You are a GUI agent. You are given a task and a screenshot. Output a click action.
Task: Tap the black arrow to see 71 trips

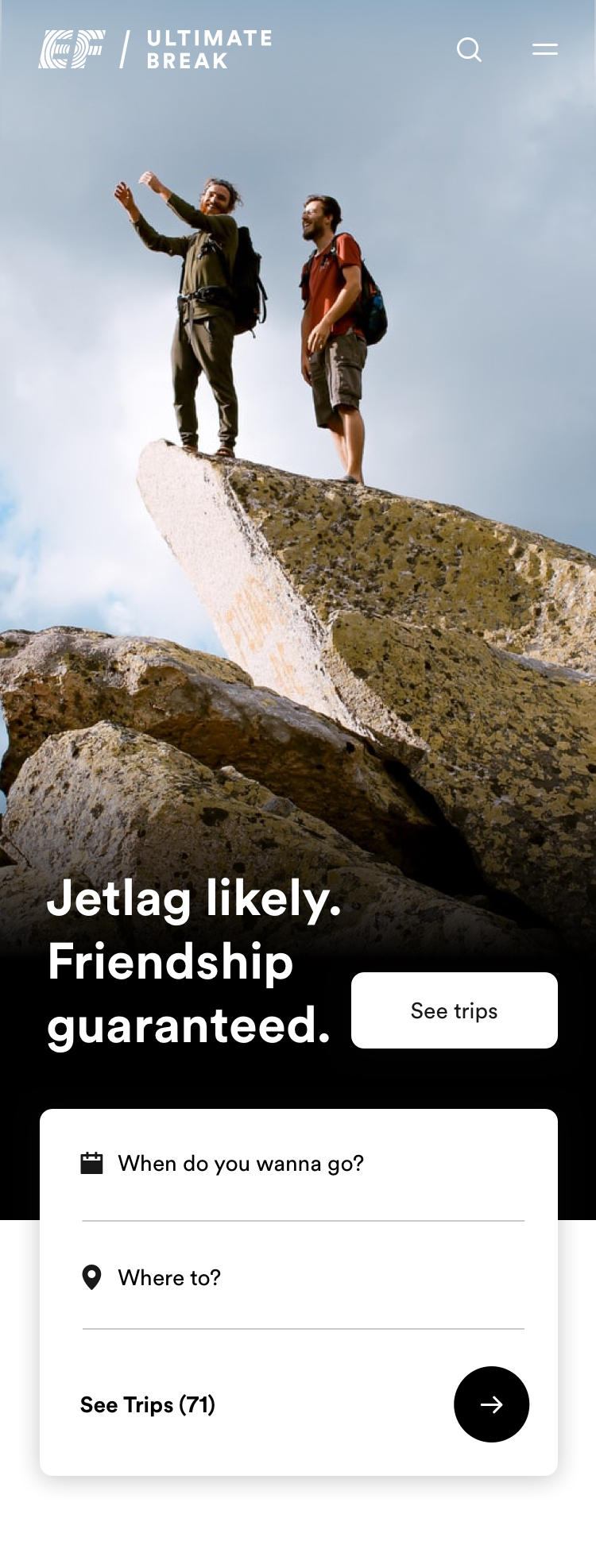tap(491, 1404)
